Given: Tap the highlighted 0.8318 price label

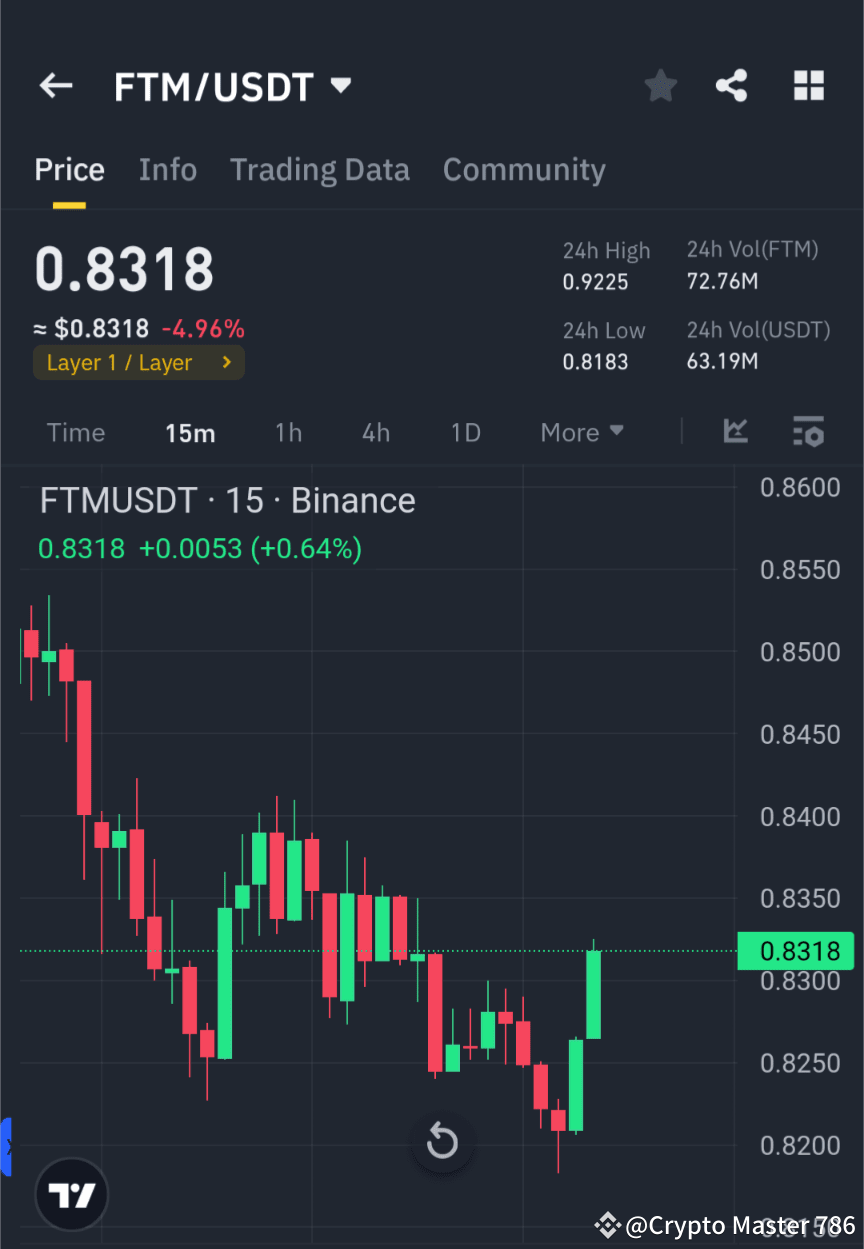Looking at the screenshot, I should point(796,951).
